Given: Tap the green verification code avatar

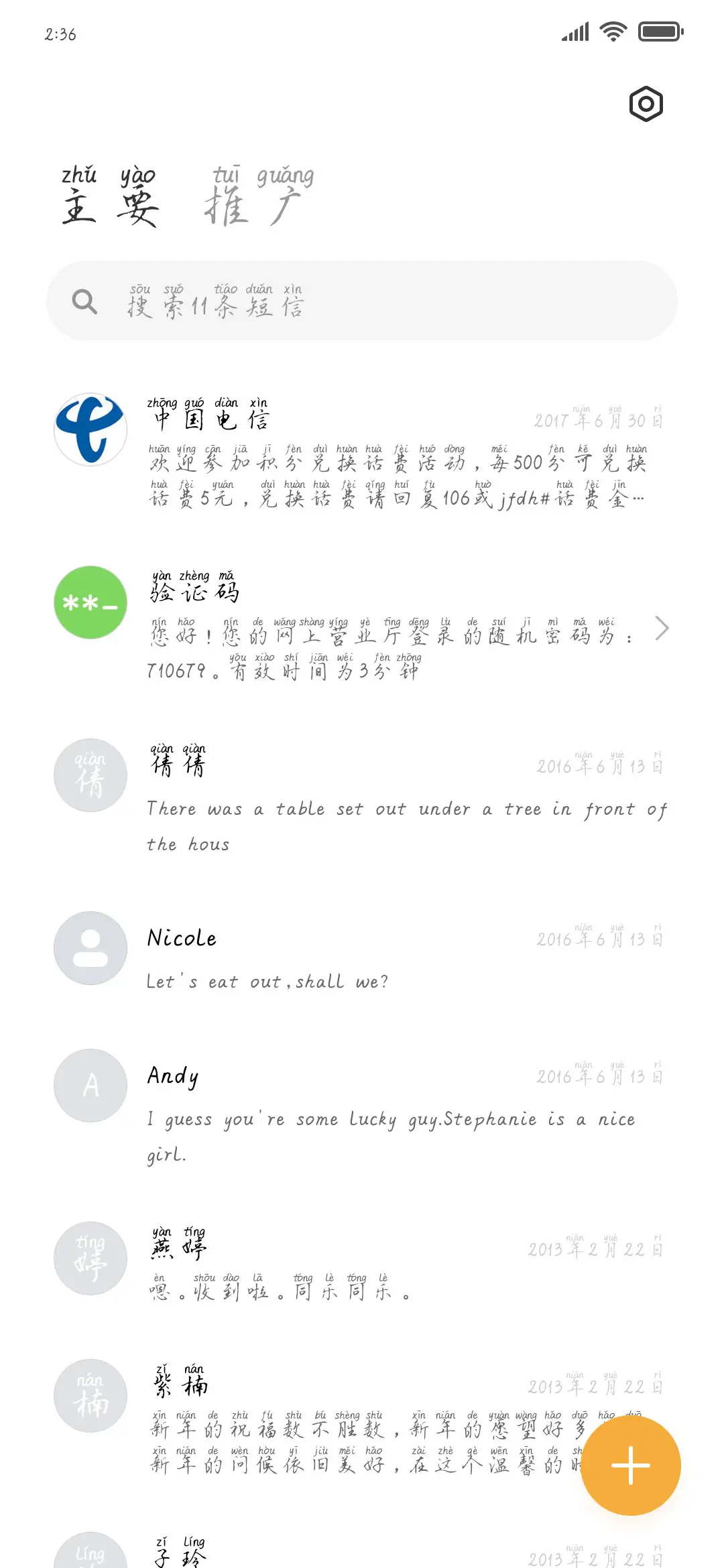Looking at the screenshot, I should [x=90, y=602].
